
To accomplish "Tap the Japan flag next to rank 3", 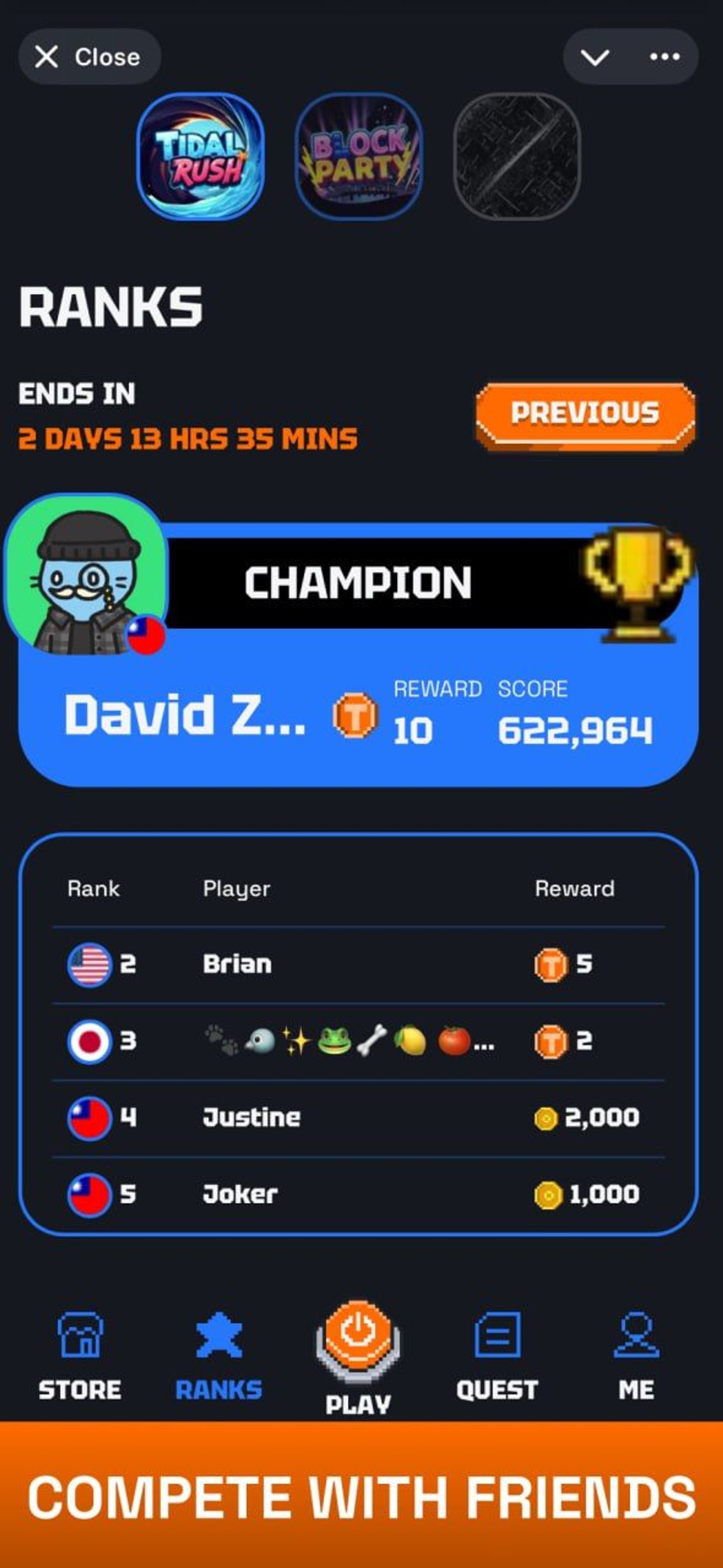I will click(89, 1039).
